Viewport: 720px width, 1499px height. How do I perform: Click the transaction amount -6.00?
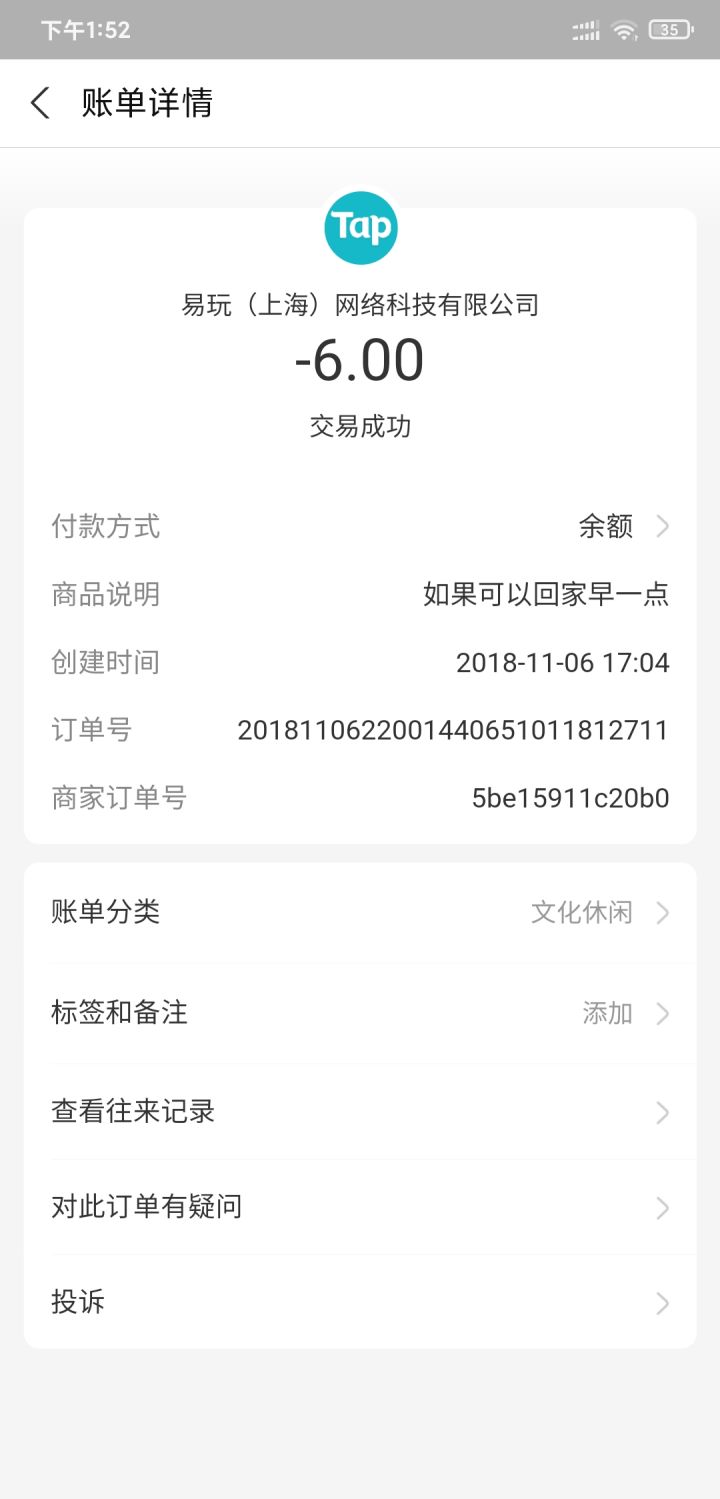(360, 361)
